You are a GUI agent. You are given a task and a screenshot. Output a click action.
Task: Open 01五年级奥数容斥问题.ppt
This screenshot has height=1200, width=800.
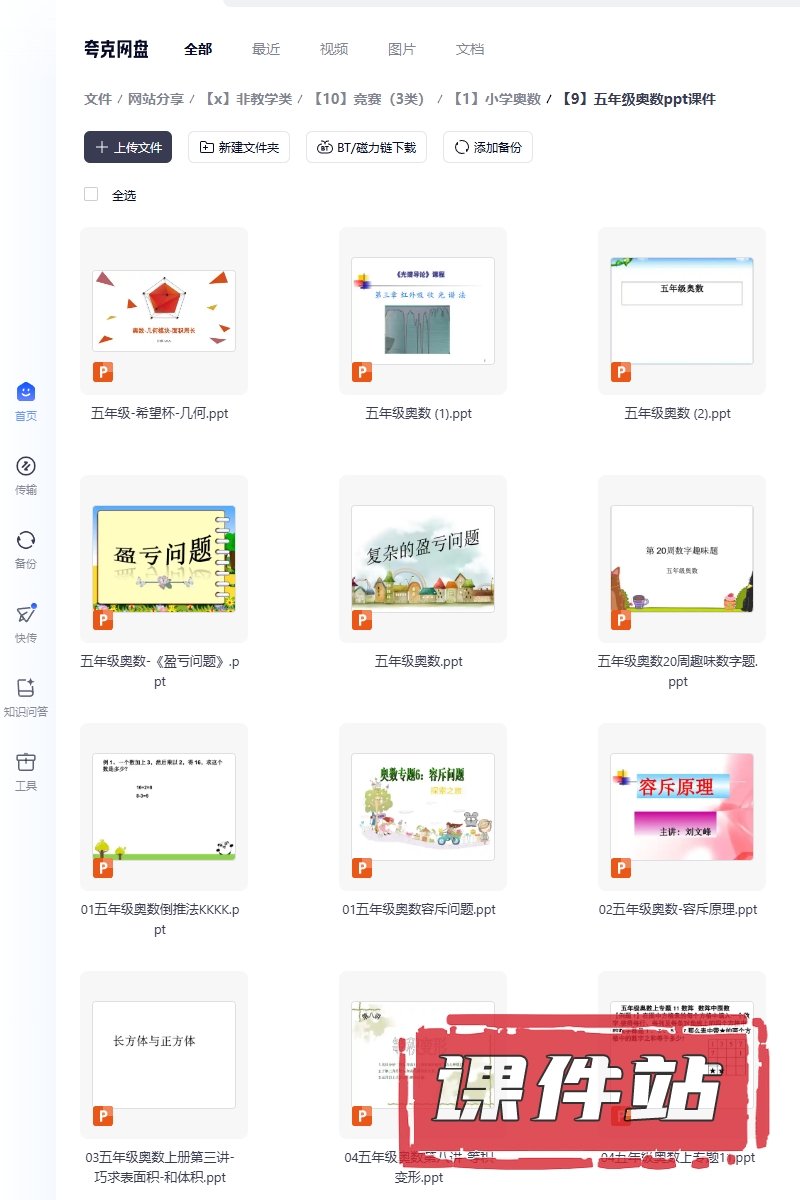[423, 806]
